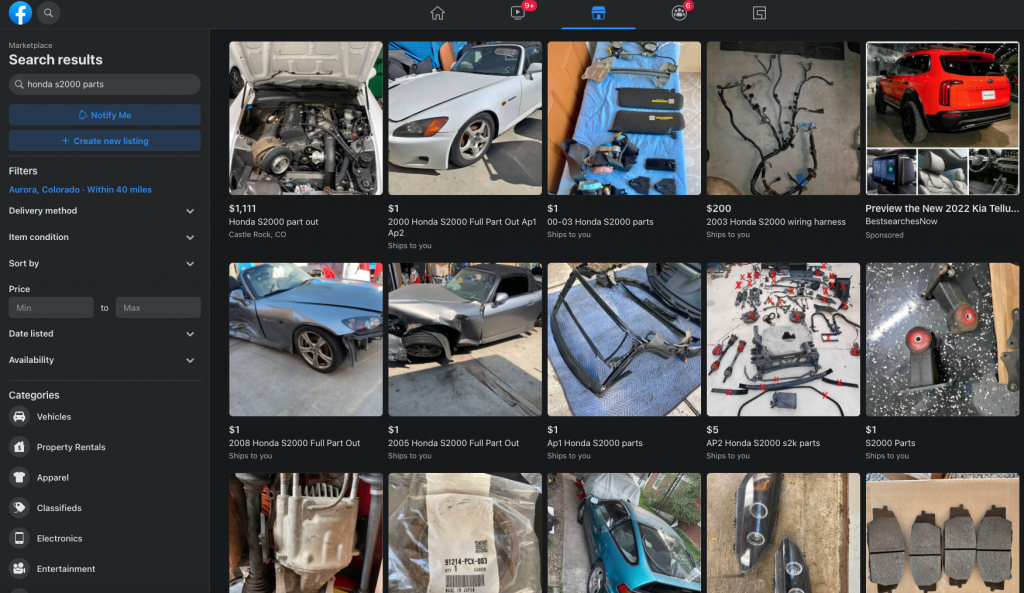Screen dimensions: 1024x593
Task: Tap the search icon next to Facebook logo
Action: click(48, 13)
